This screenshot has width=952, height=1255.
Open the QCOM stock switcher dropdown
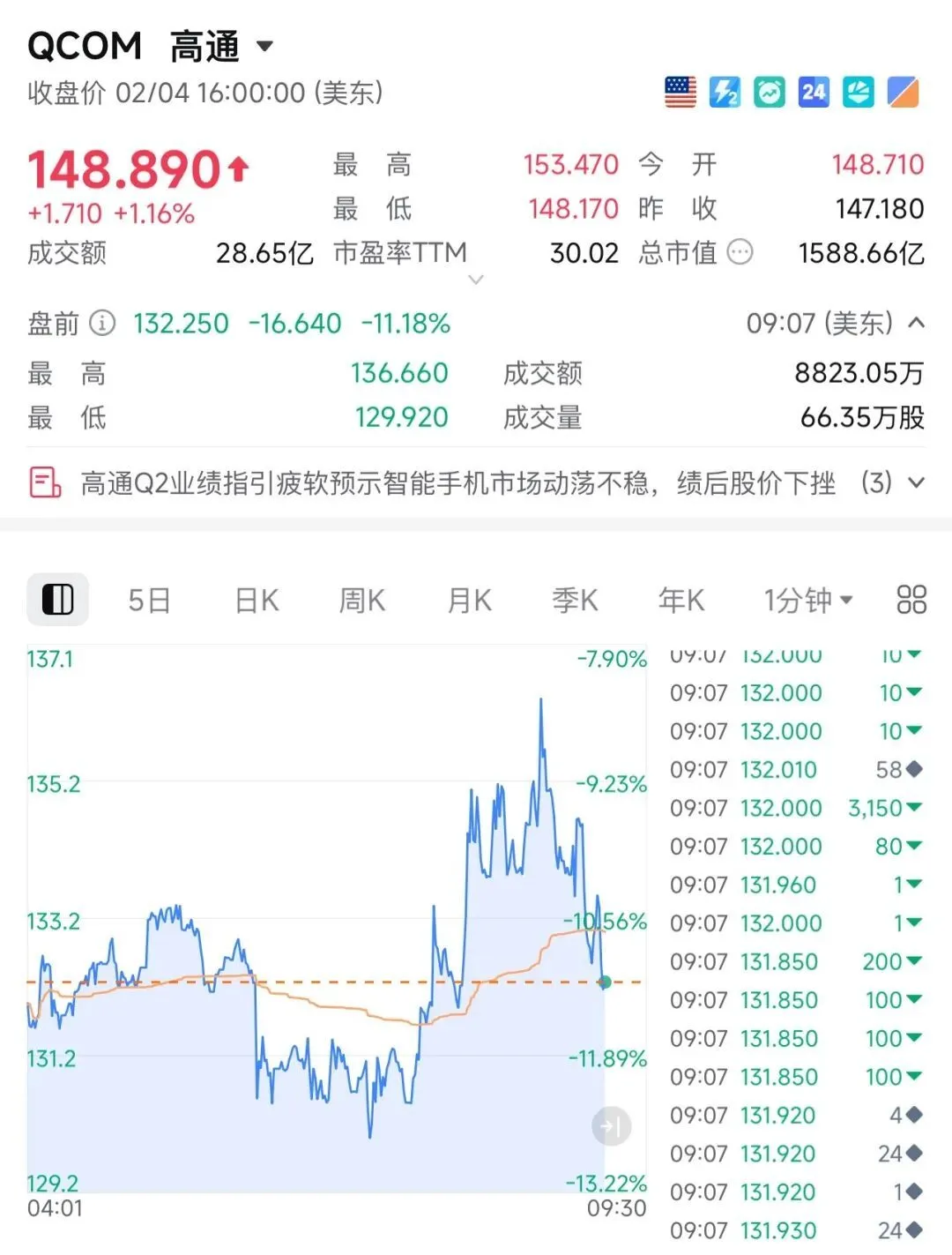coord(264,46)
